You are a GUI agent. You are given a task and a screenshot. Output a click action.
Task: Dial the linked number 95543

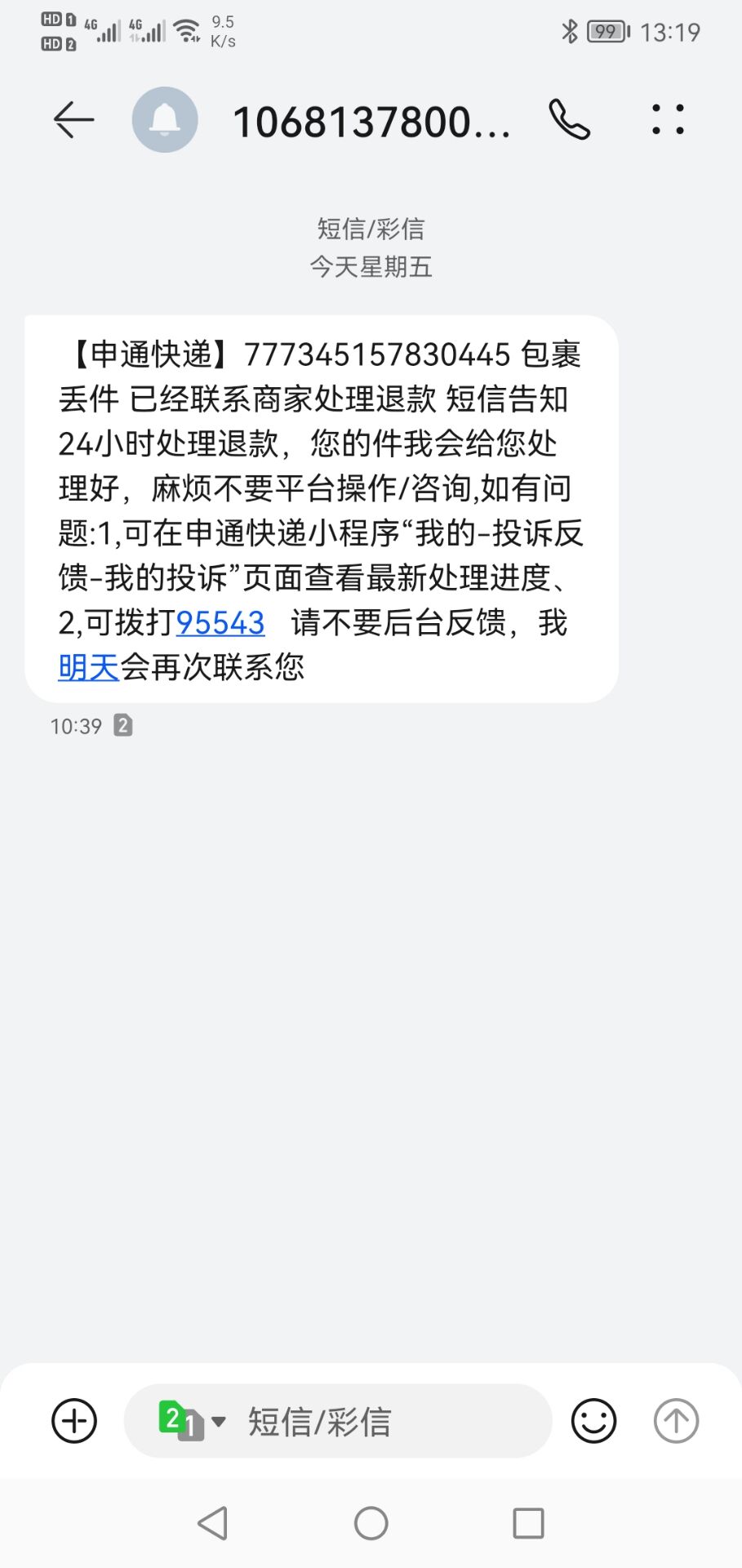coord(220,623)
